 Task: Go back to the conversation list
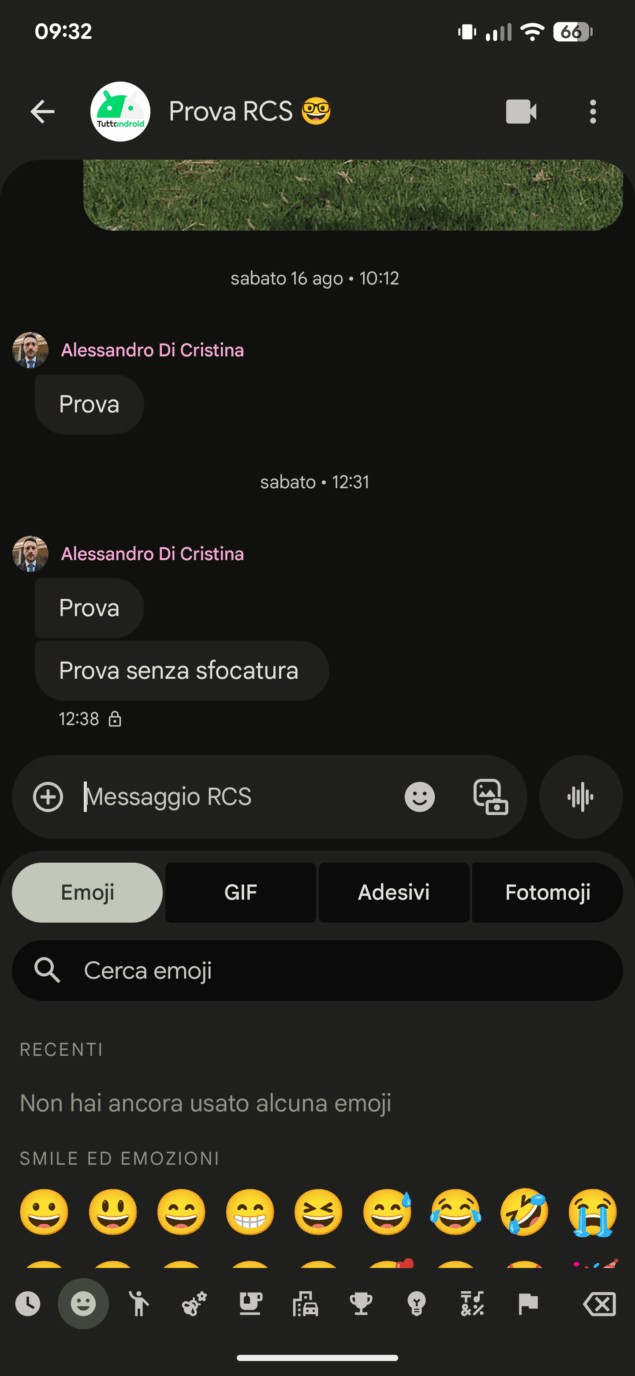point(42,112)
